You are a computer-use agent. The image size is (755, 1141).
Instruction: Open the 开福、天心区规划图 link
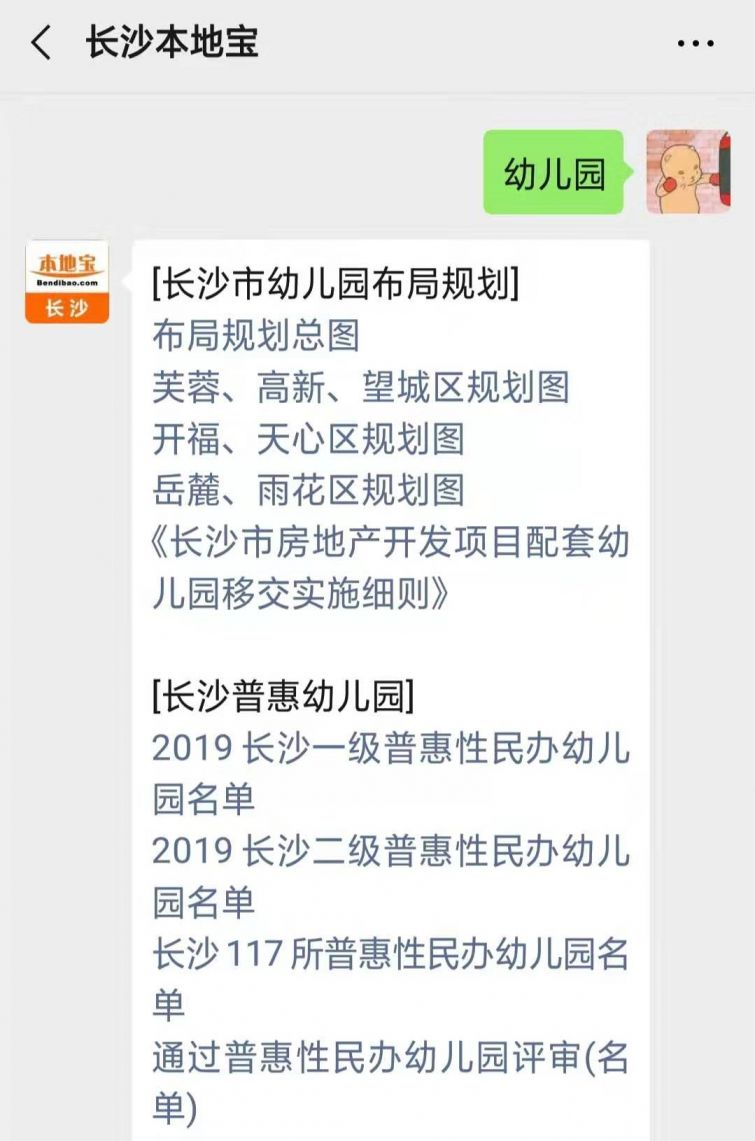coord(308,439)
